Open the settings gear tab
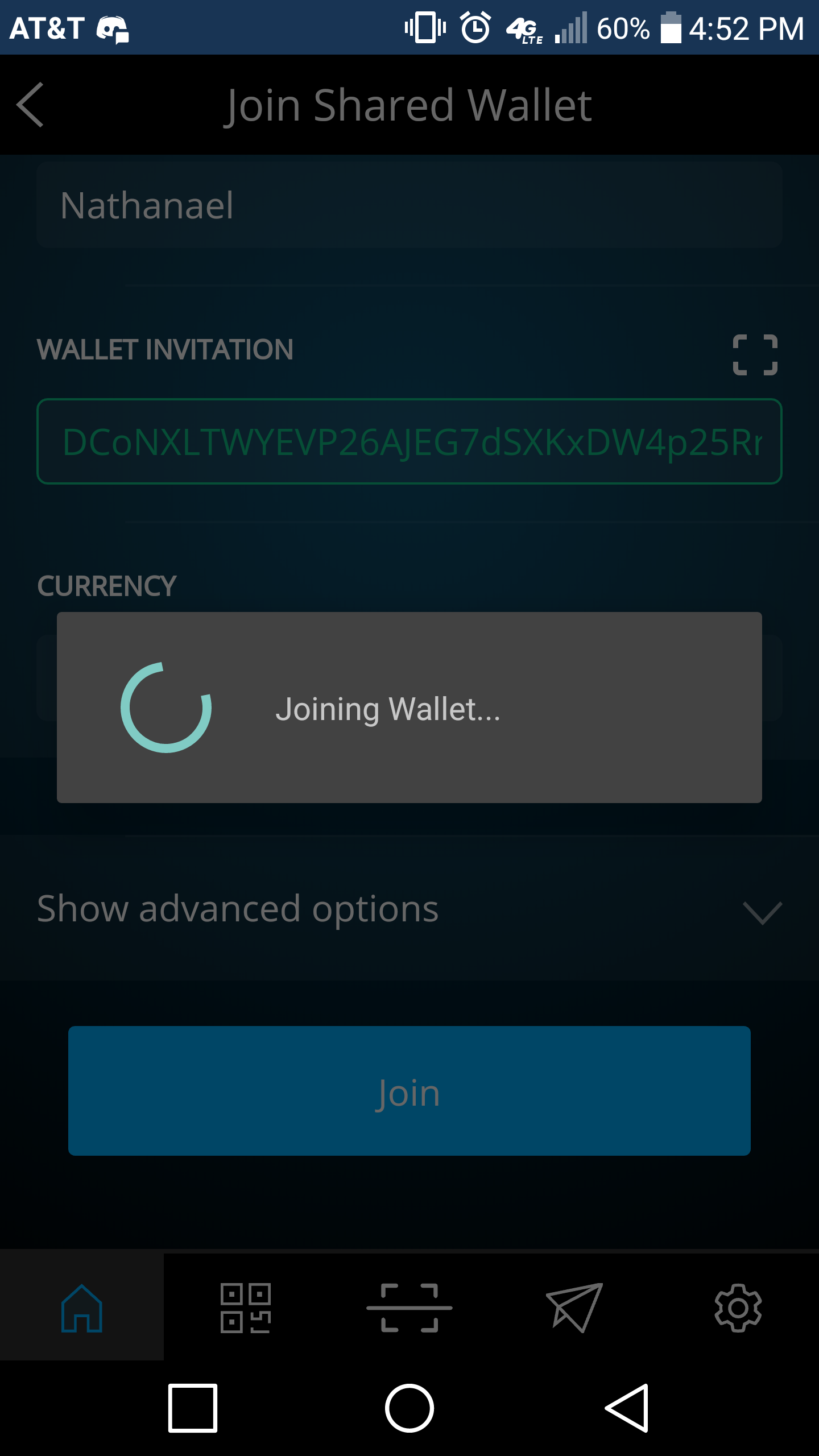This screenshot has width=819, height=1456. [738, 1308]
